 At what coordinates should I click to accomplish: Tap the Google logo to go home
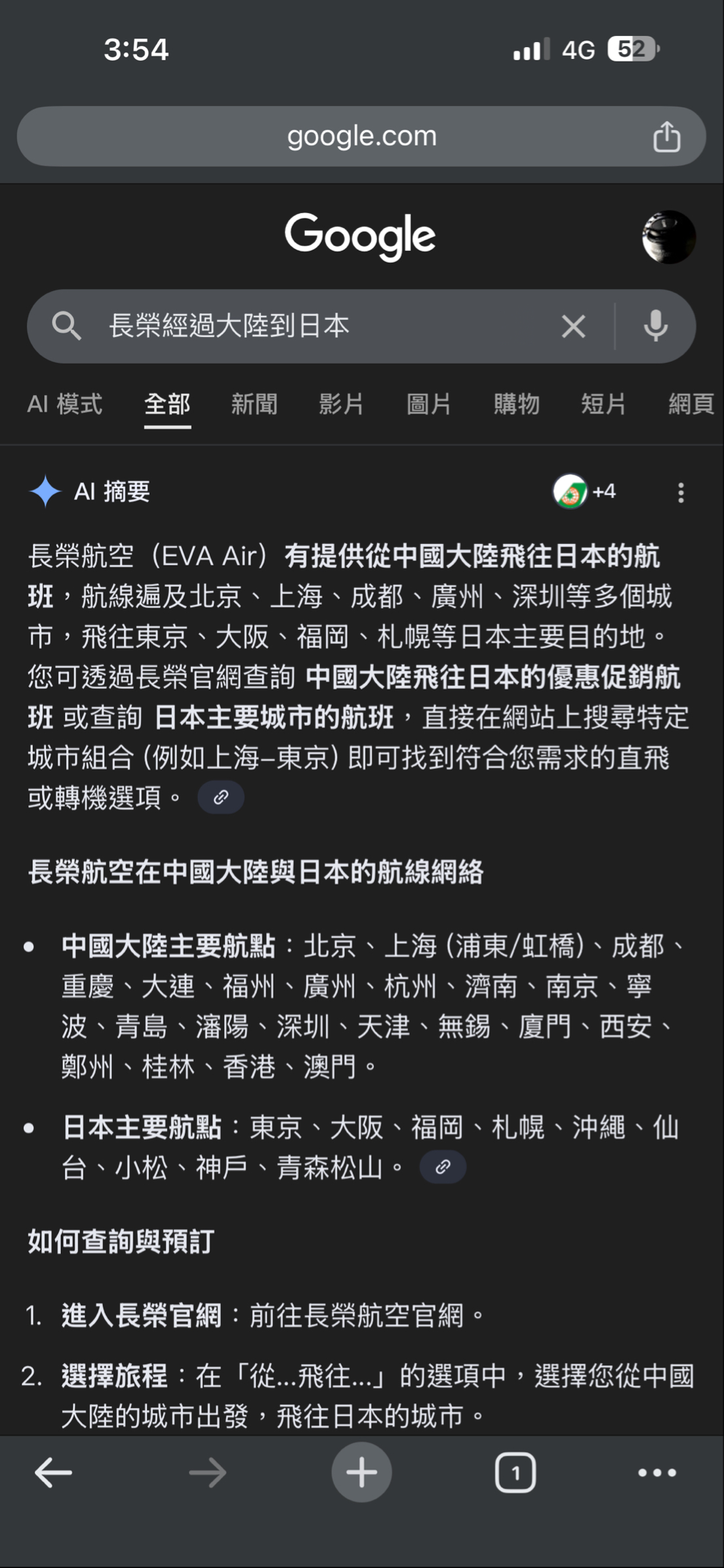[361, 235]
